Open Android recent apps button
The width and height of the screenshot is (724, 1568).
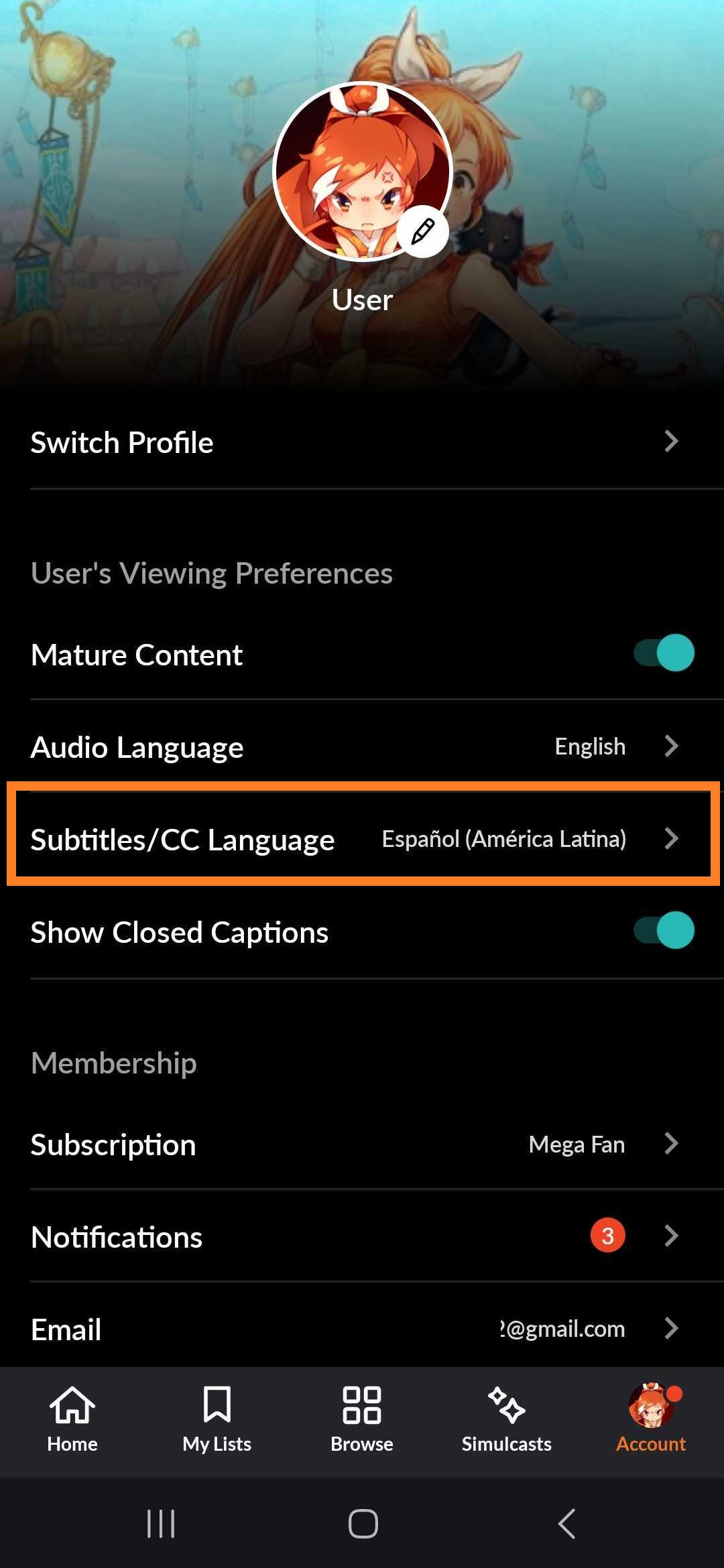click(x=161, y=1523)
